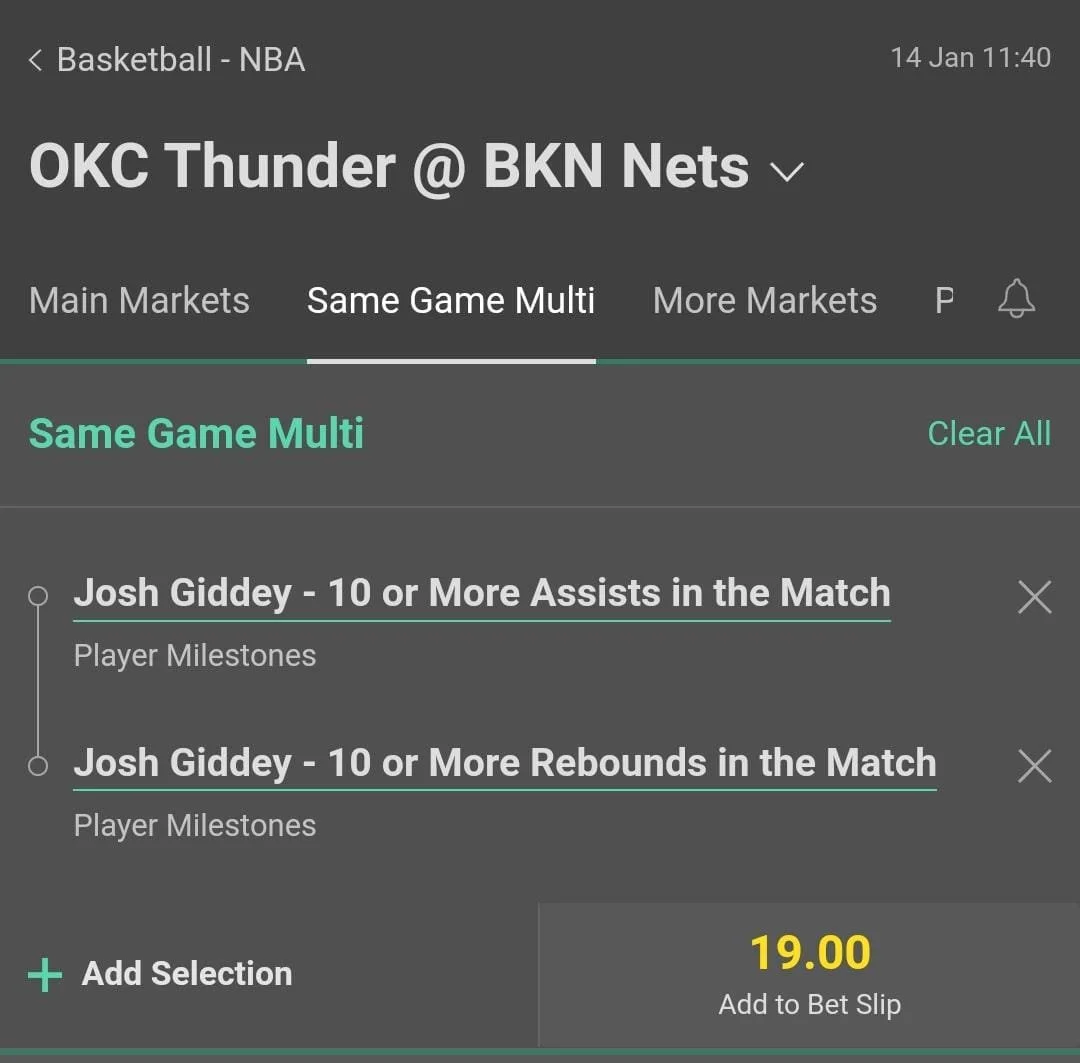Add another selection to the multi
Screen dimensions: 1080x1063
162,974
